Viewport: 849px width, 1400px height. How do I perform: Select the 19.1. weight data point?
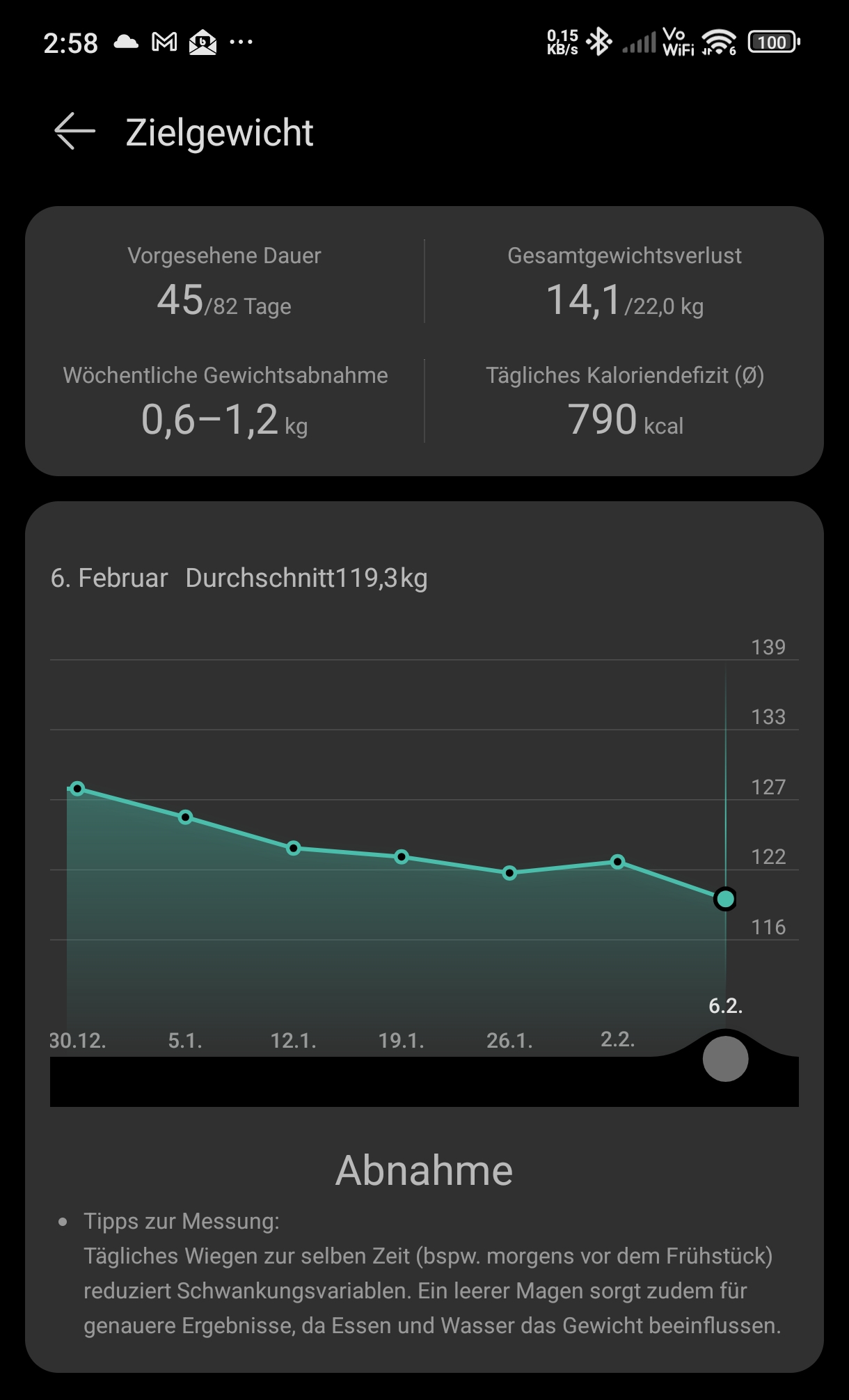coord(402,857)
